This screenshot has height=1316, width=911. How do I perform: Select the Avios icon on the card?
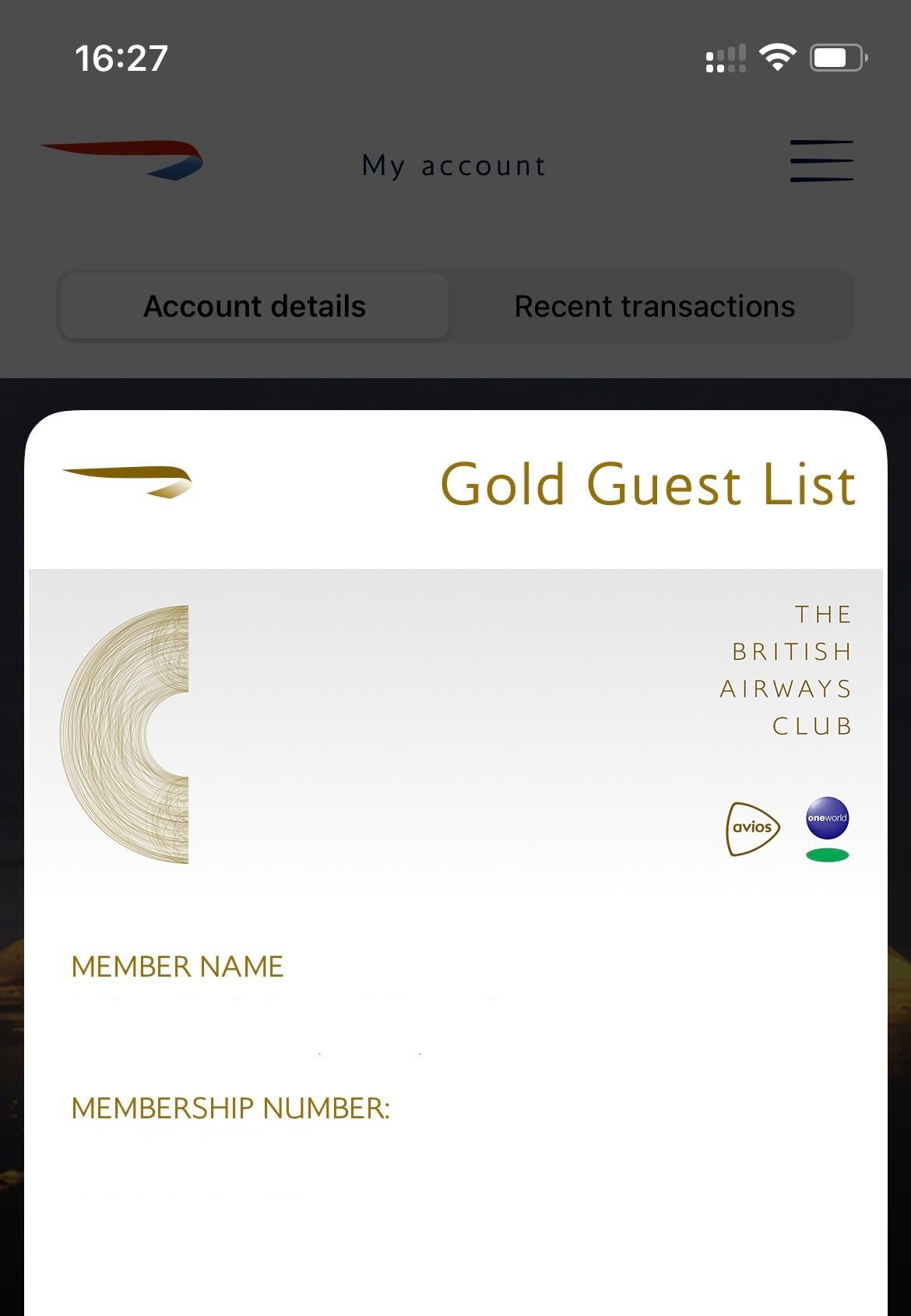click(752, 826)
